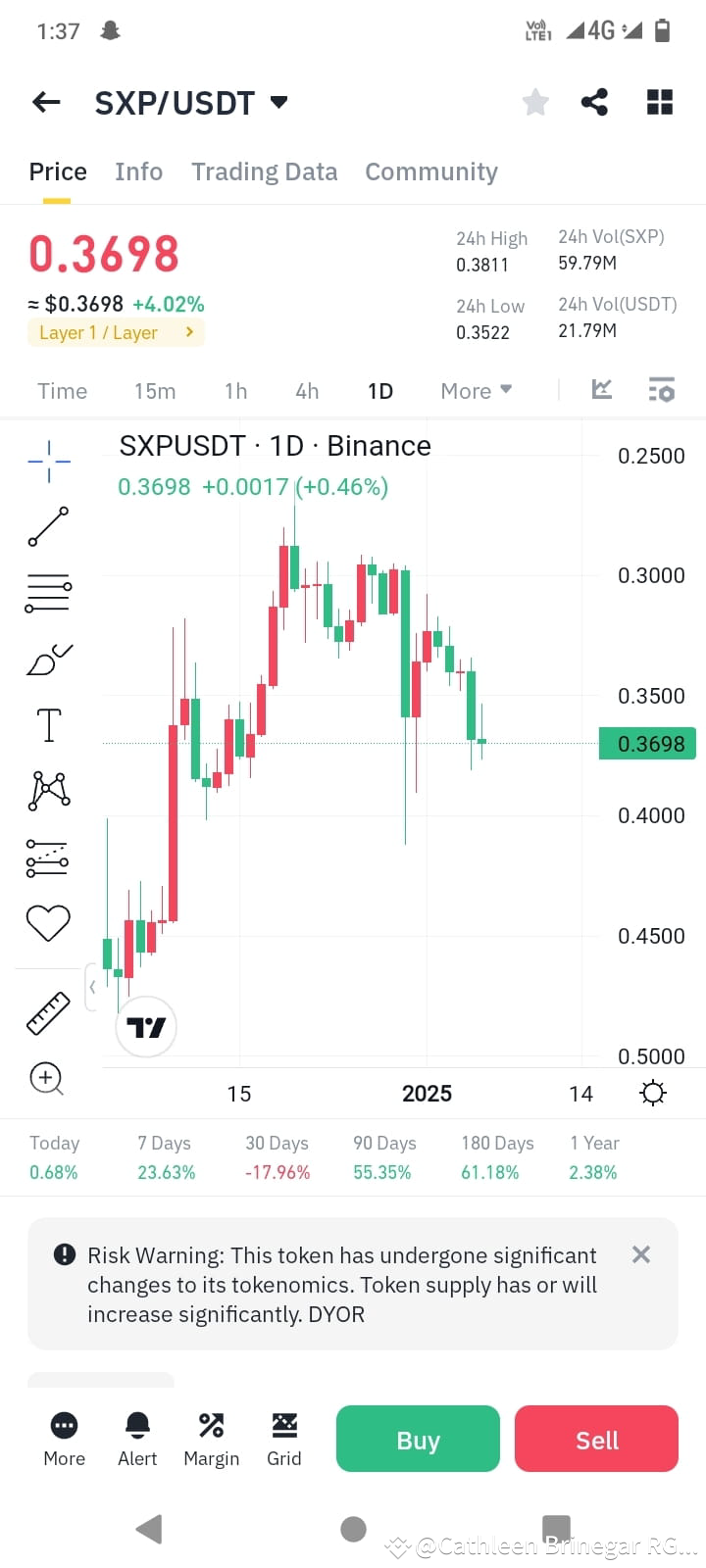Open the horizontal lines drawing tool
The height and width of the screenshot is (1568, 706).
(x=47, y=592)
